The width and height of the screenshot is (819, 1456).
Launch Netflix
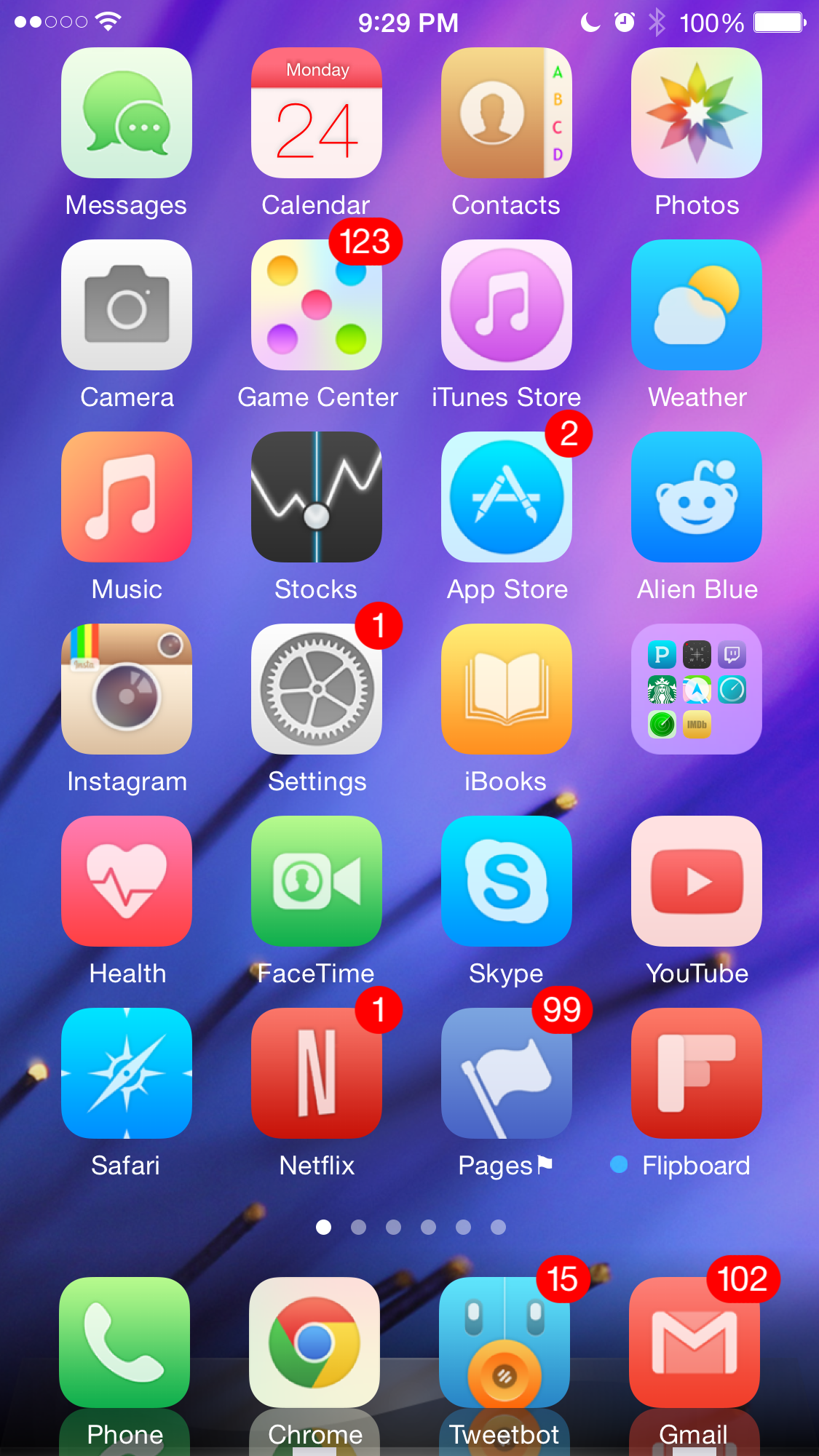pos(317,1073)
